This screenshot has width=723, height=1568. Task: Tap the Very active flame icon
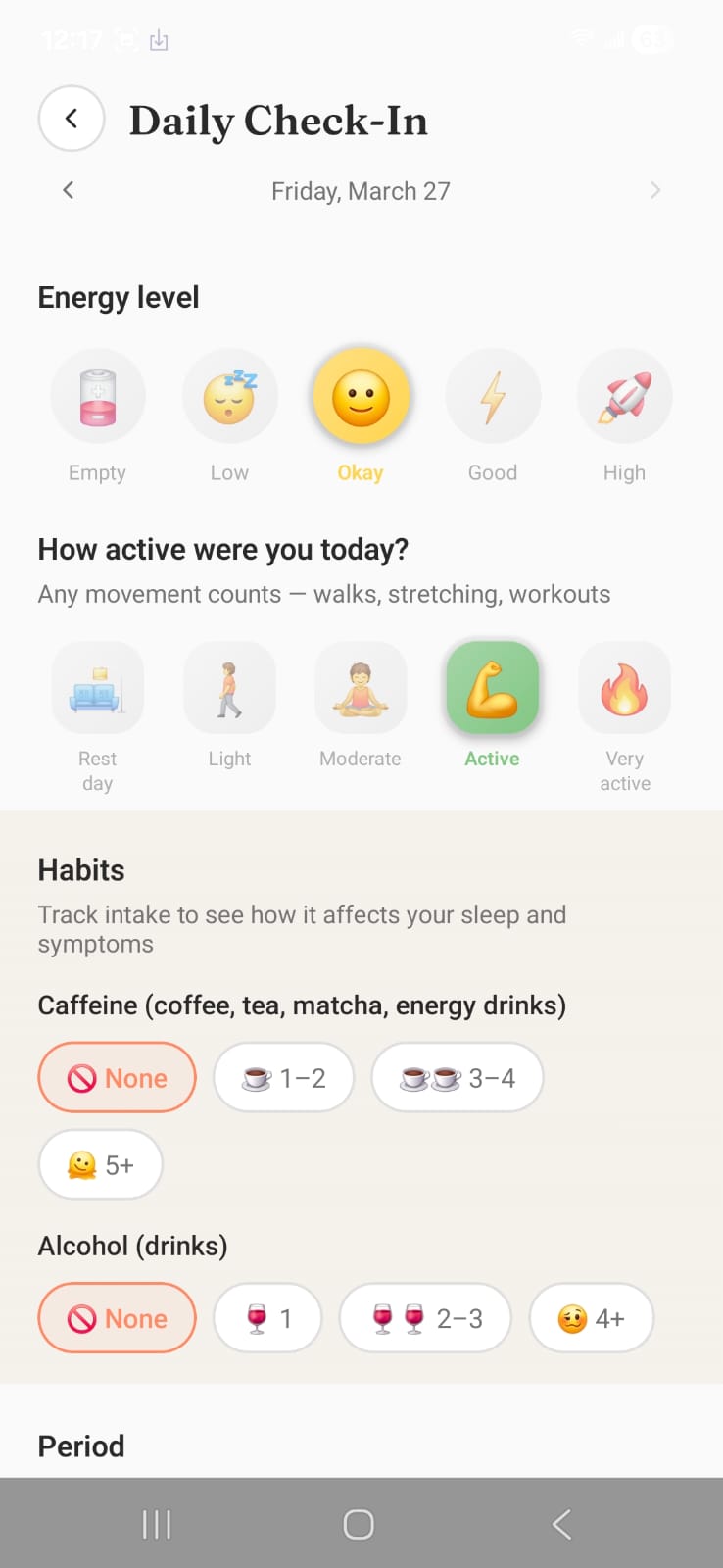pyautogui.click(x=624, y=687)
